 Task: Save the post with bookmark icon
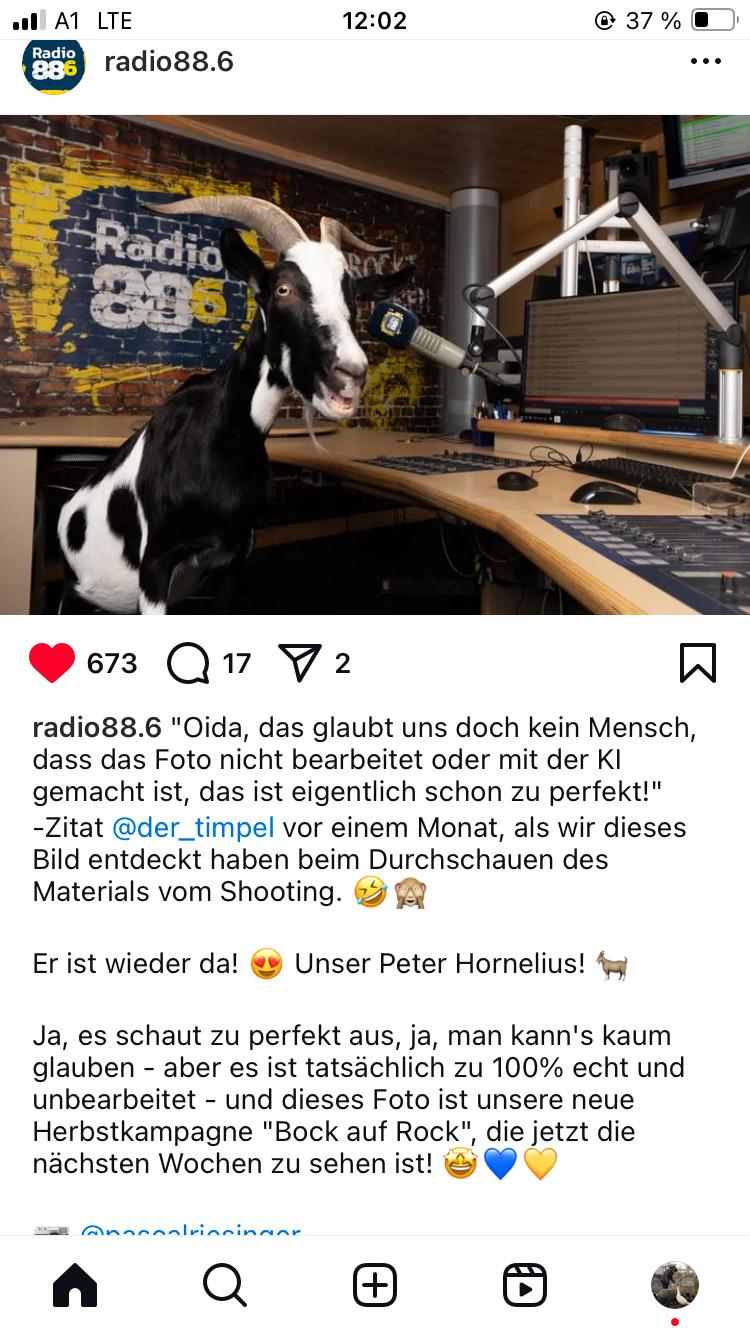pyautogui.click(x=697, y=662)
